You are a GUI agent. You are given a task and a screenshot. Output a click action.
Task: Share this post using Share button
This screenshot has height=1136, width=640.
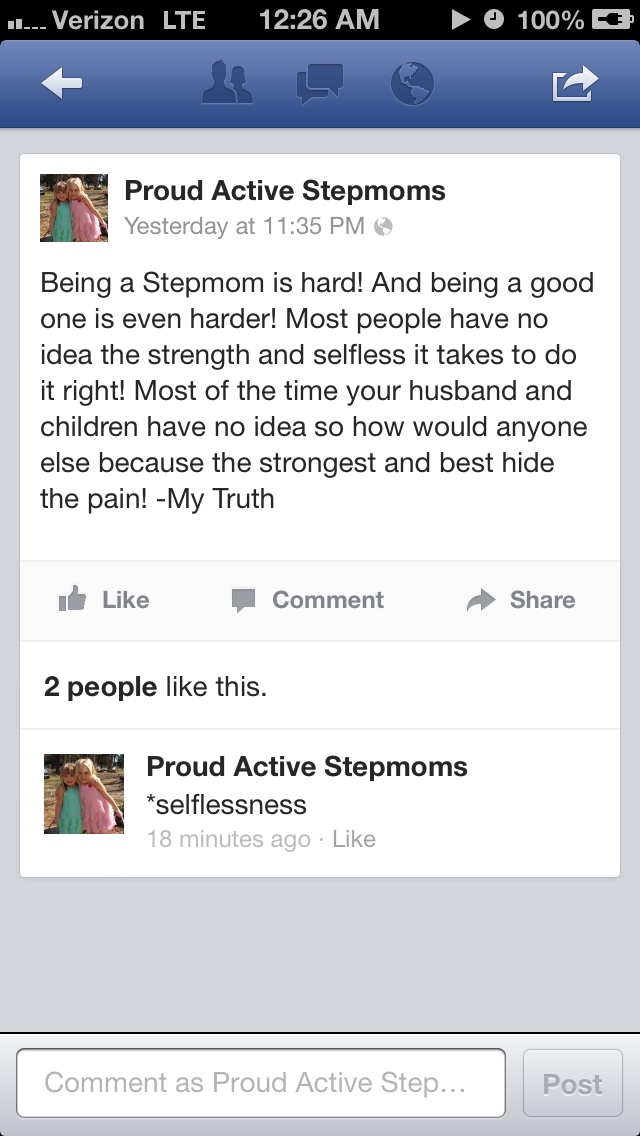pyautogui.click(x=521, y=600)
